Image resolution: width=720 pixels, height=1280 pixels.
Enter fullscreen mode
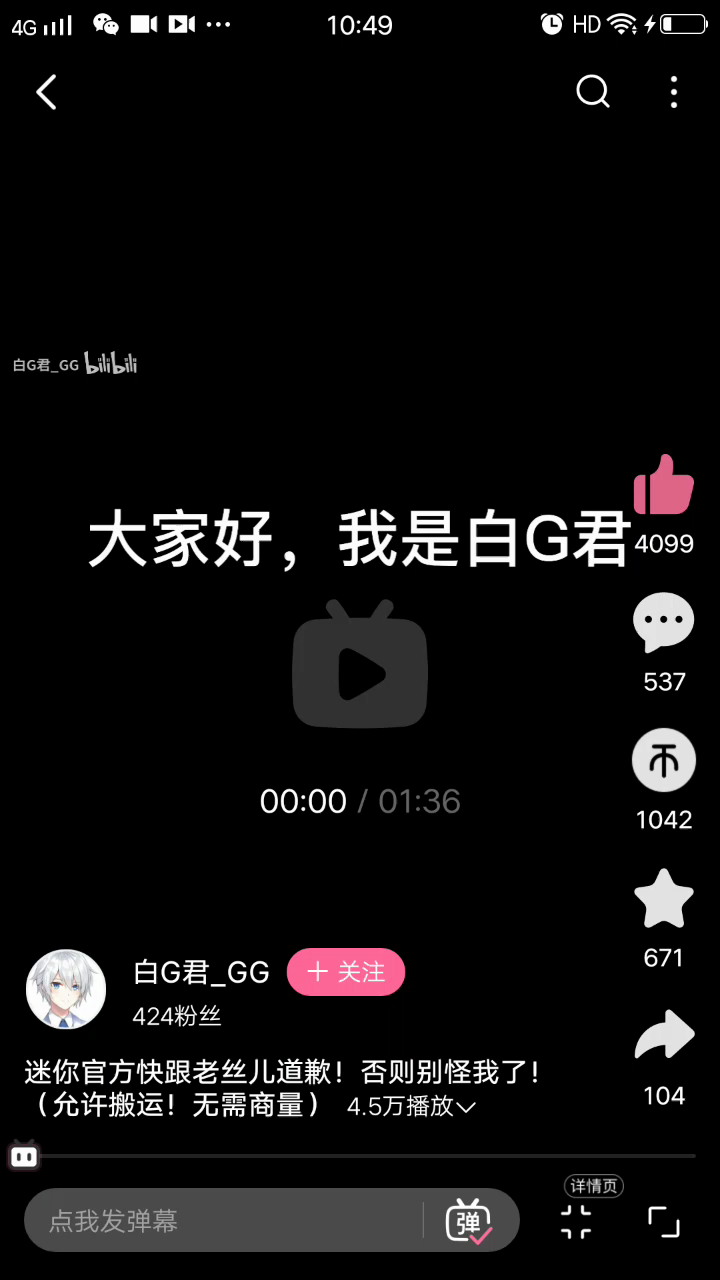pyautogui.click(x=663, y=1221)
